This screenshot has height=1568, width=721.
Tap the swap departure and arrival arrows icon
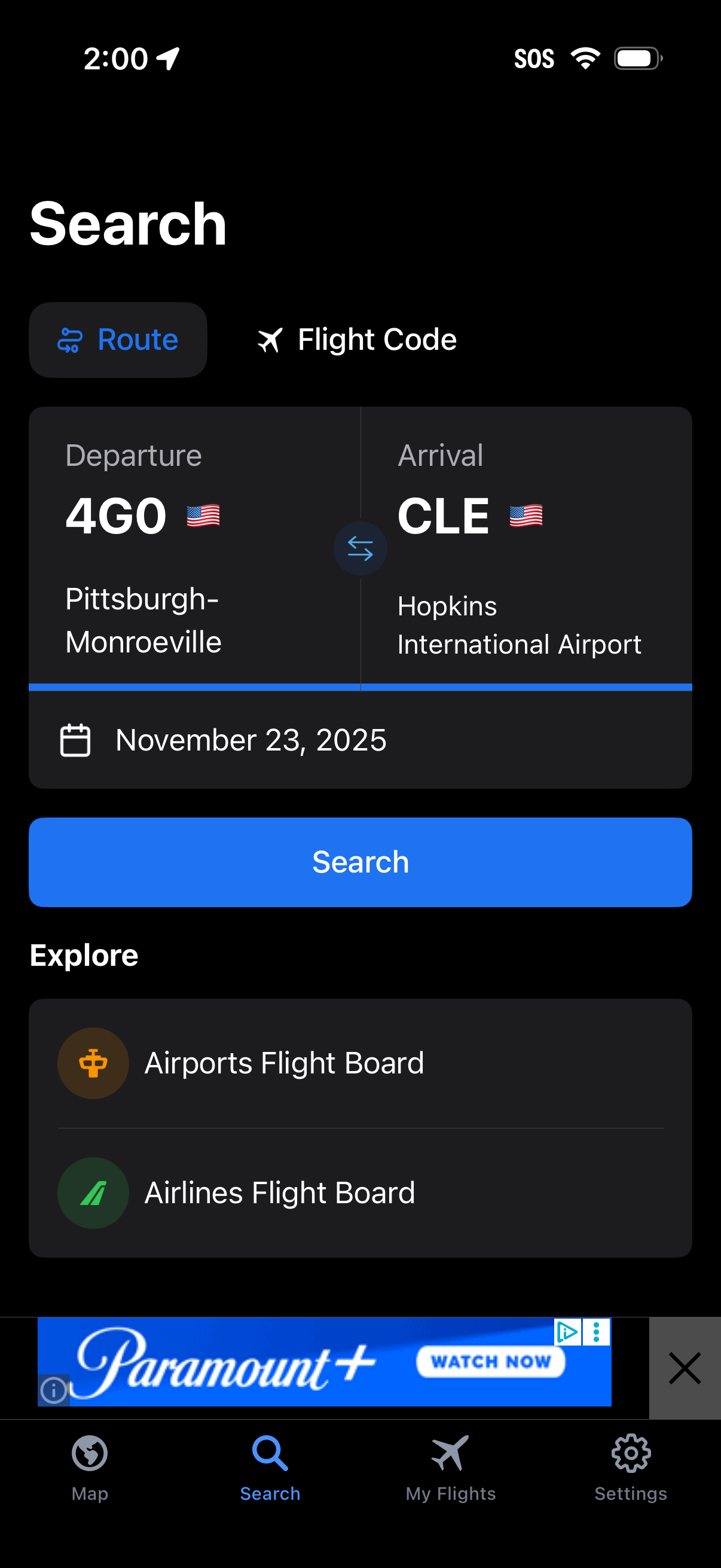click(x=360, y=548)
